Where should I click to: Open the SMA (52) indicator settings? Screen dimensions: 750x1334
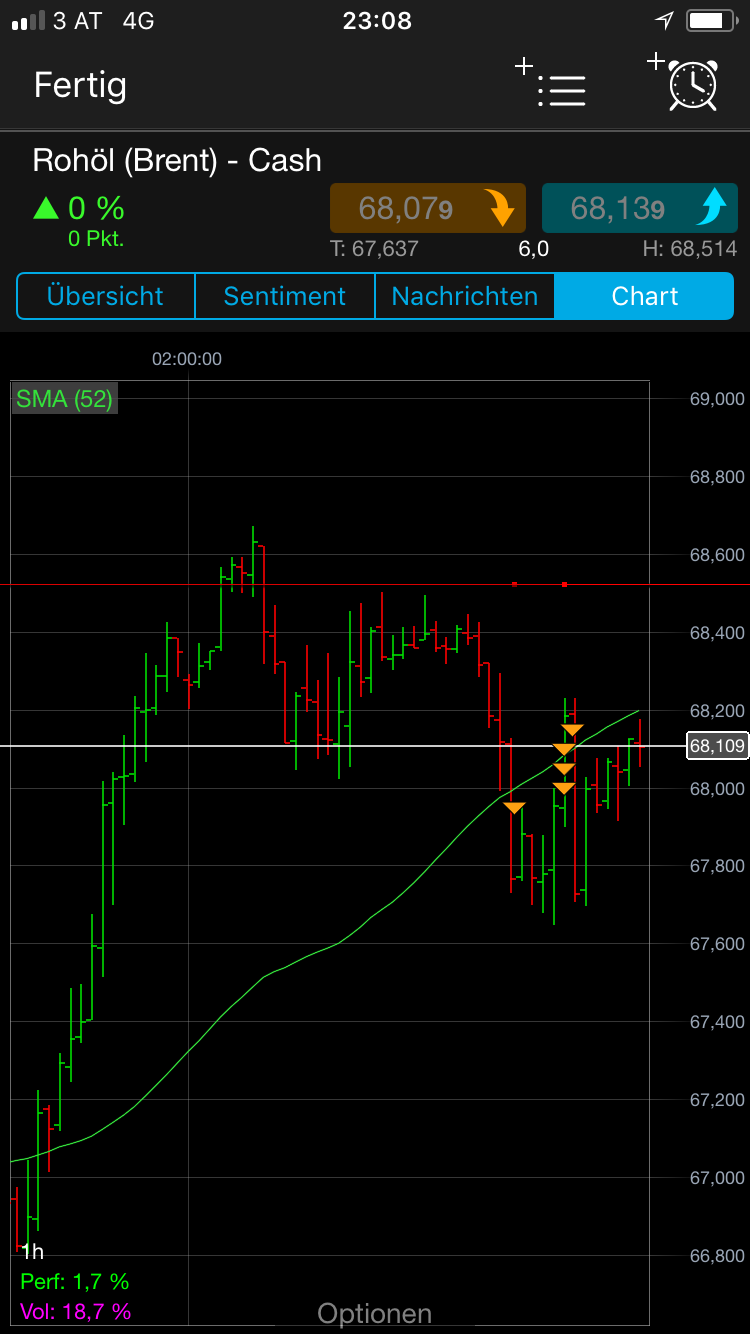64,399
